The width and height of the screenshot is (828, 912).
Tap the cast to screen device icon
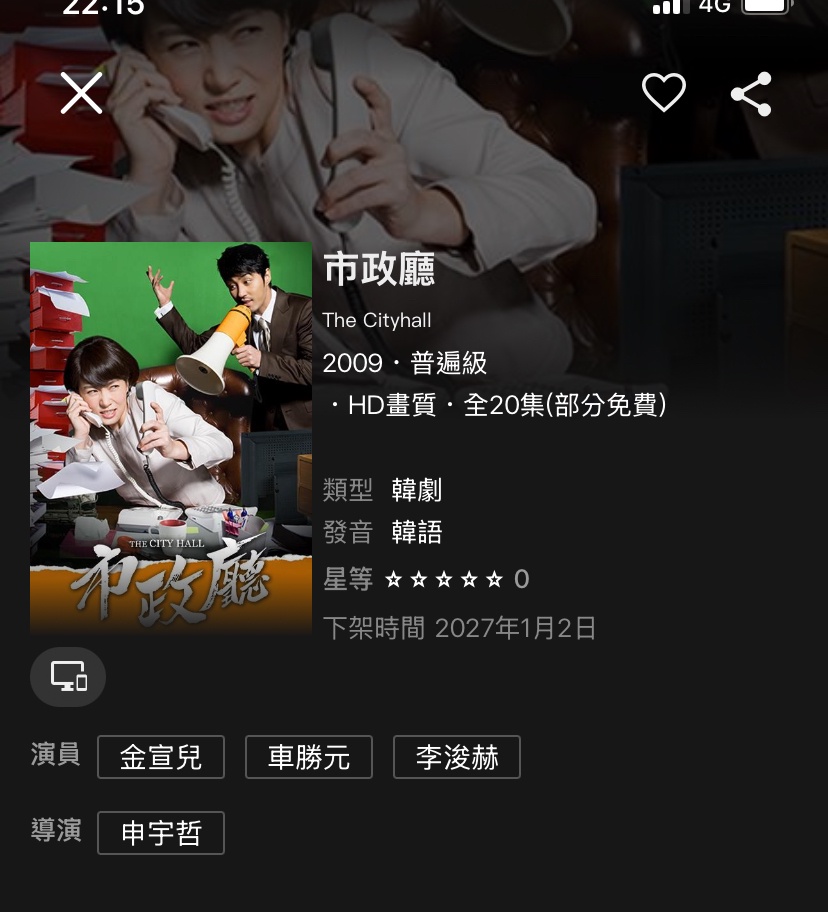68,677
